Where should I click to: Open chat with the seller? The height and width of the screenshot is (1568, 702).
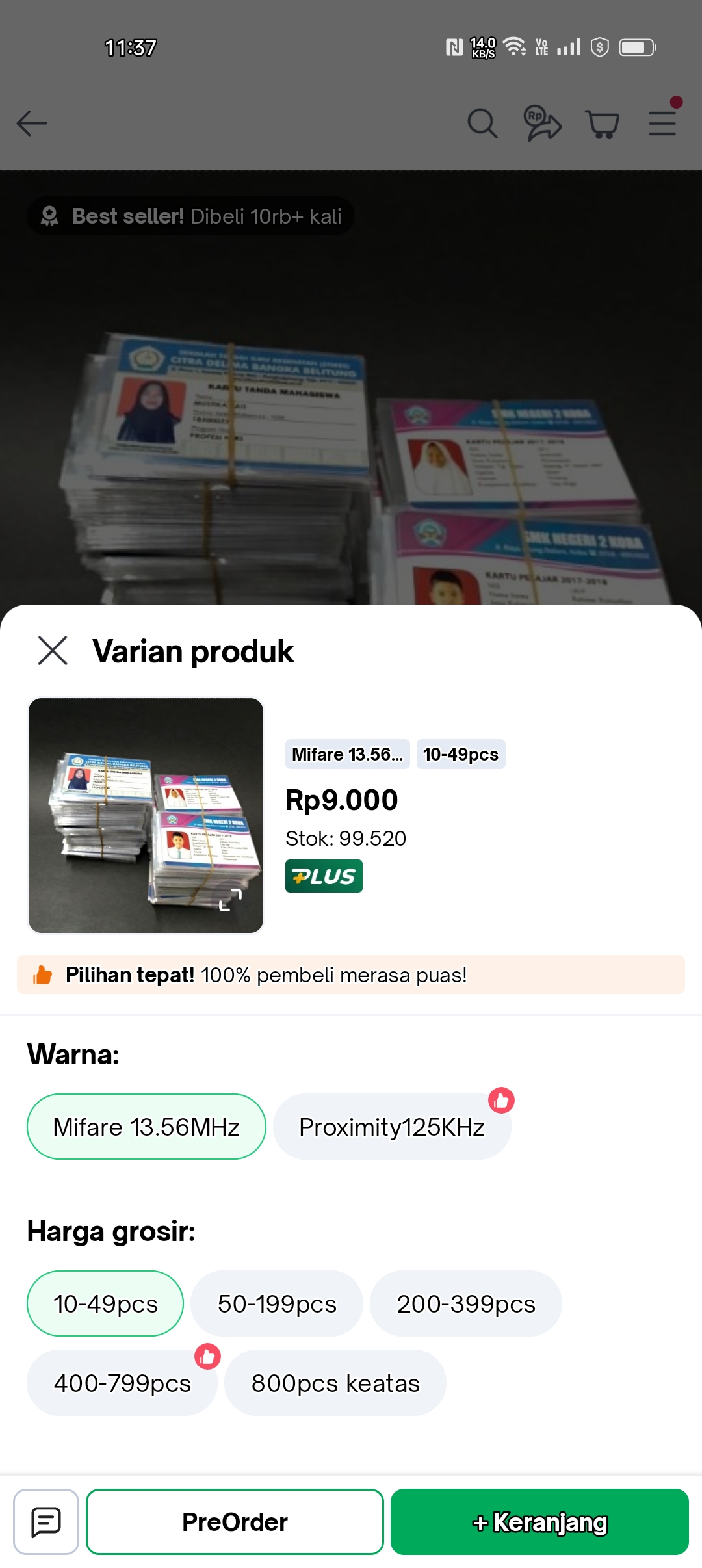(46, 1522)
